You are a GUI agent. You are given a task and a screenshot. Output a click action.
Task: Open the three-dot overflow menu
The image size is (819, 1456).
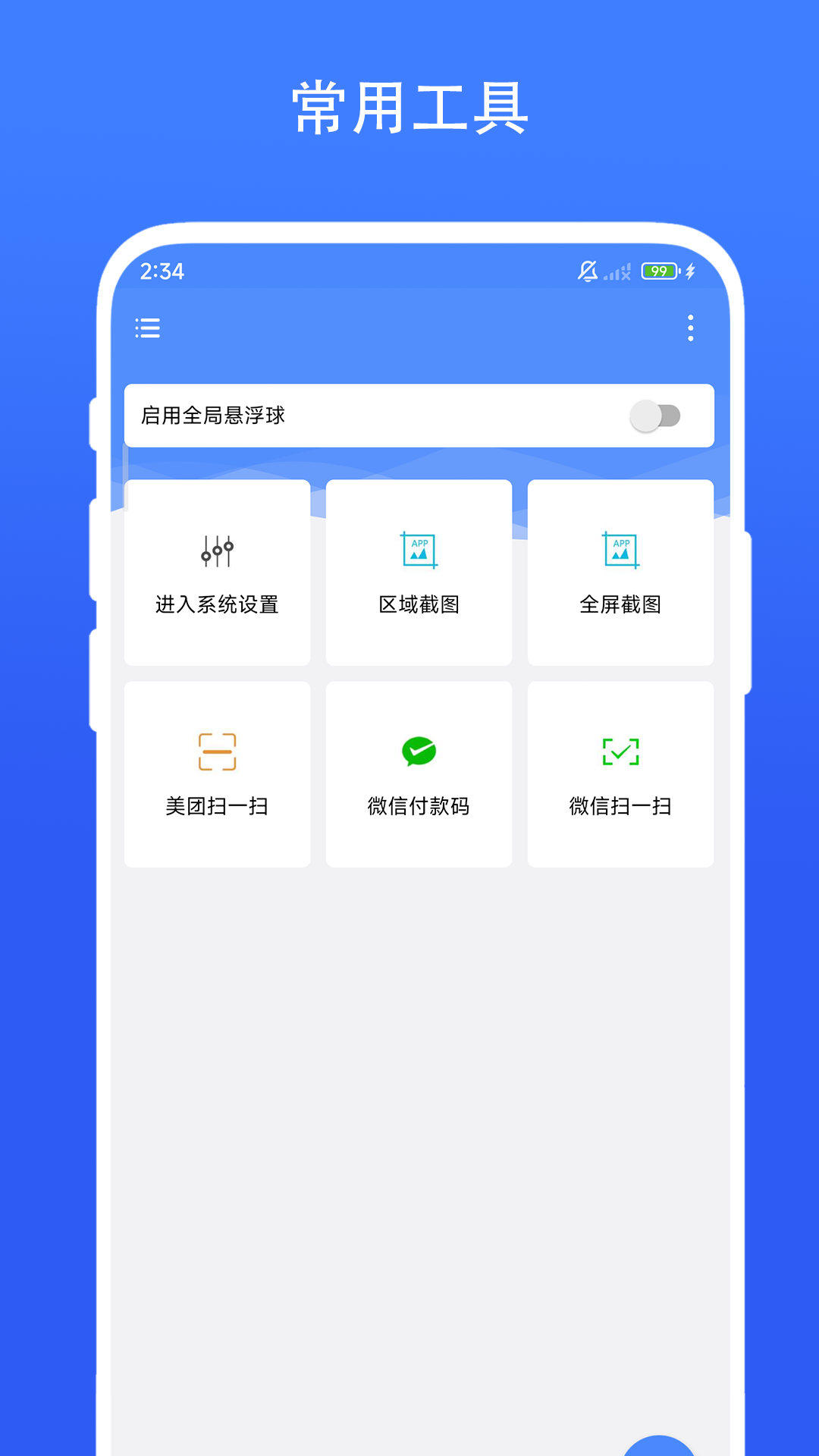(x=690, y=328)
